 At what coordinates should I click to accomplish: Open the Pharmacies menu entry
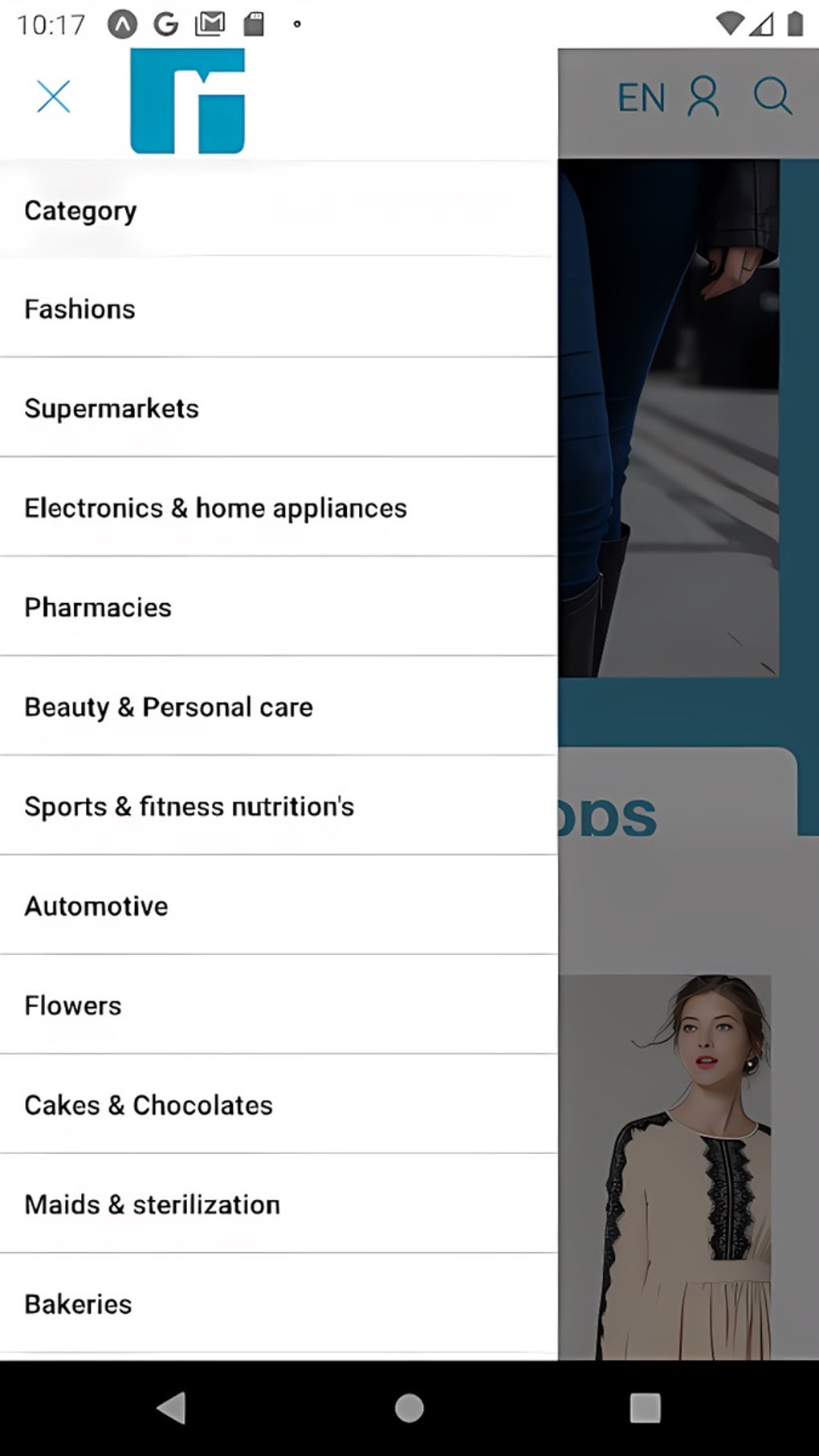98,607
